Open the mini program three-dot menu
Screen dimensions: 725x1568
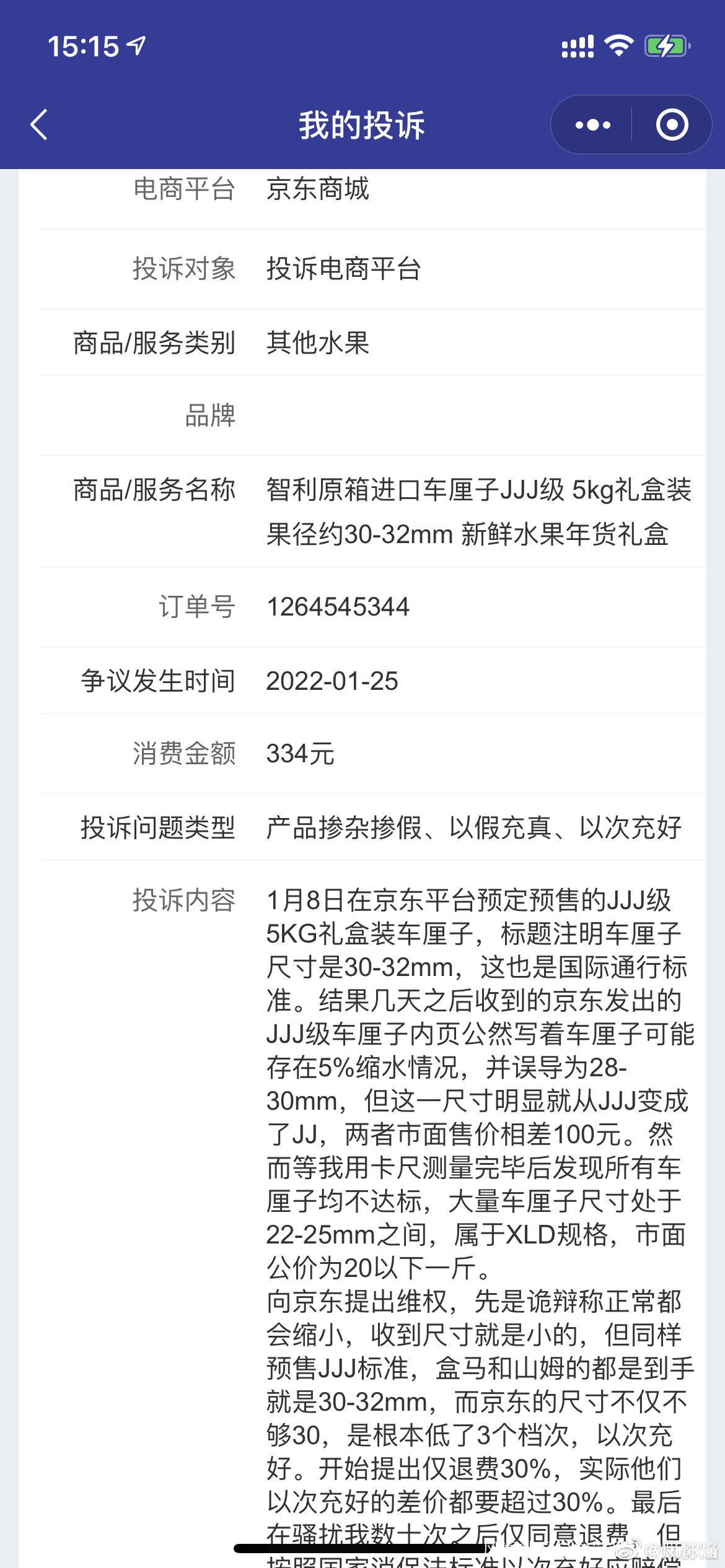(x=592, y=125)
